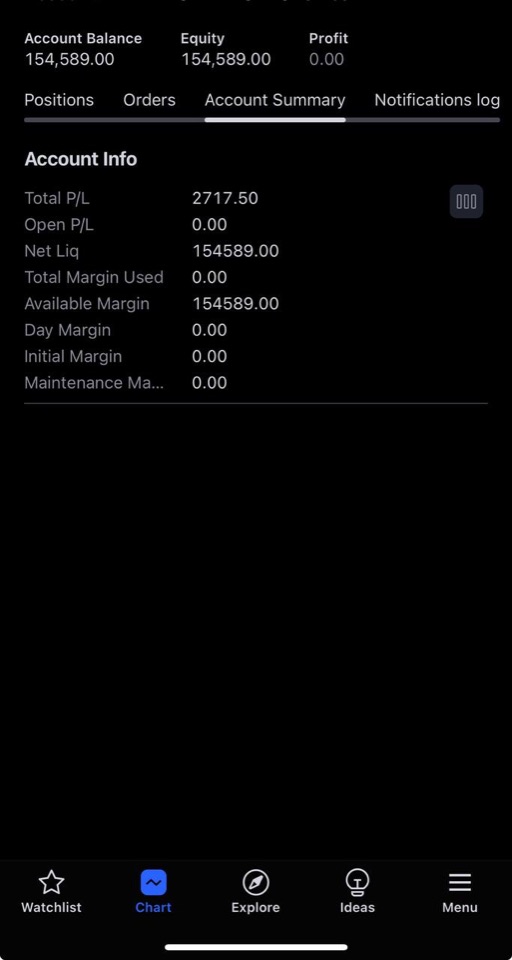
Task: Open the column settings icon beside Account Info
Action: pyautogui.click(x=466, y=201)
